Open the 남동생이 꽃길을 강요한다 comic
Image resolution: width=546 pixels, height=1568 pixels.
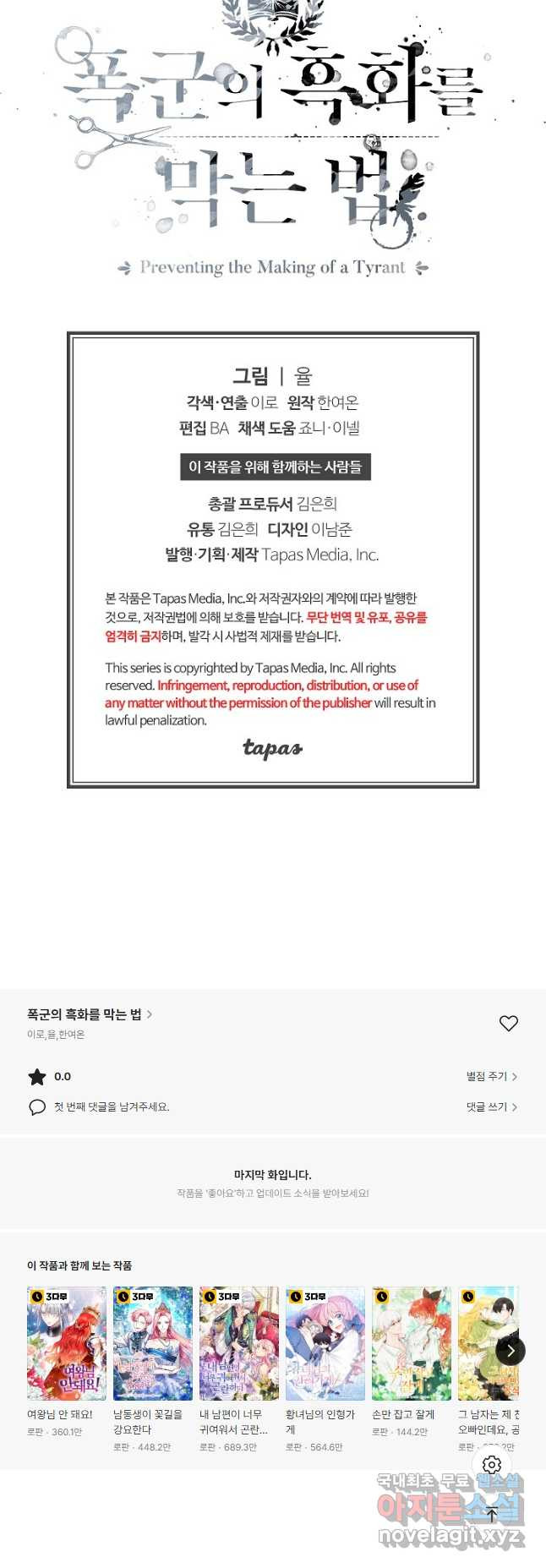(153, 1344)
